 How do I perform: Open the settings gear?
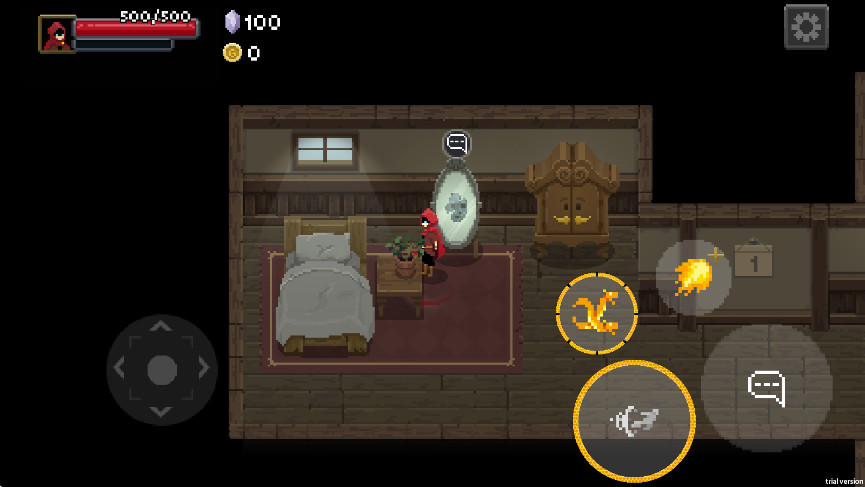[805, 27]
